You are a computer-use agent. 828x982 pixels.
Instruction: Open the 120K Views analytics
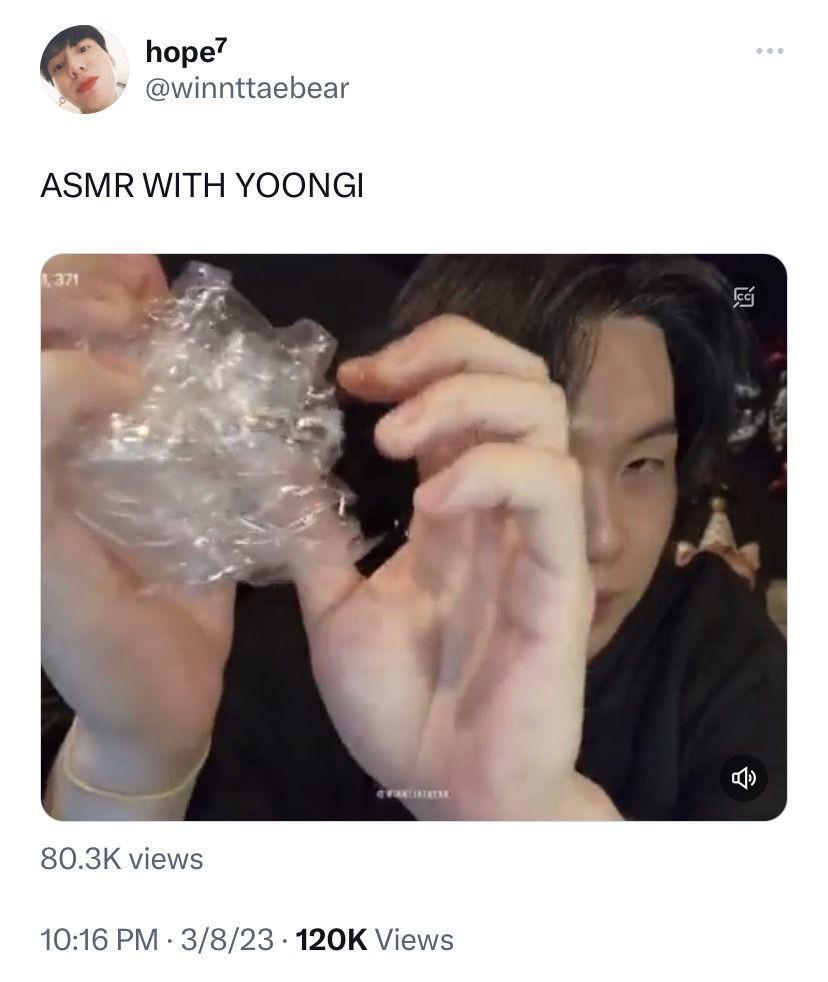tap(375, 940)
